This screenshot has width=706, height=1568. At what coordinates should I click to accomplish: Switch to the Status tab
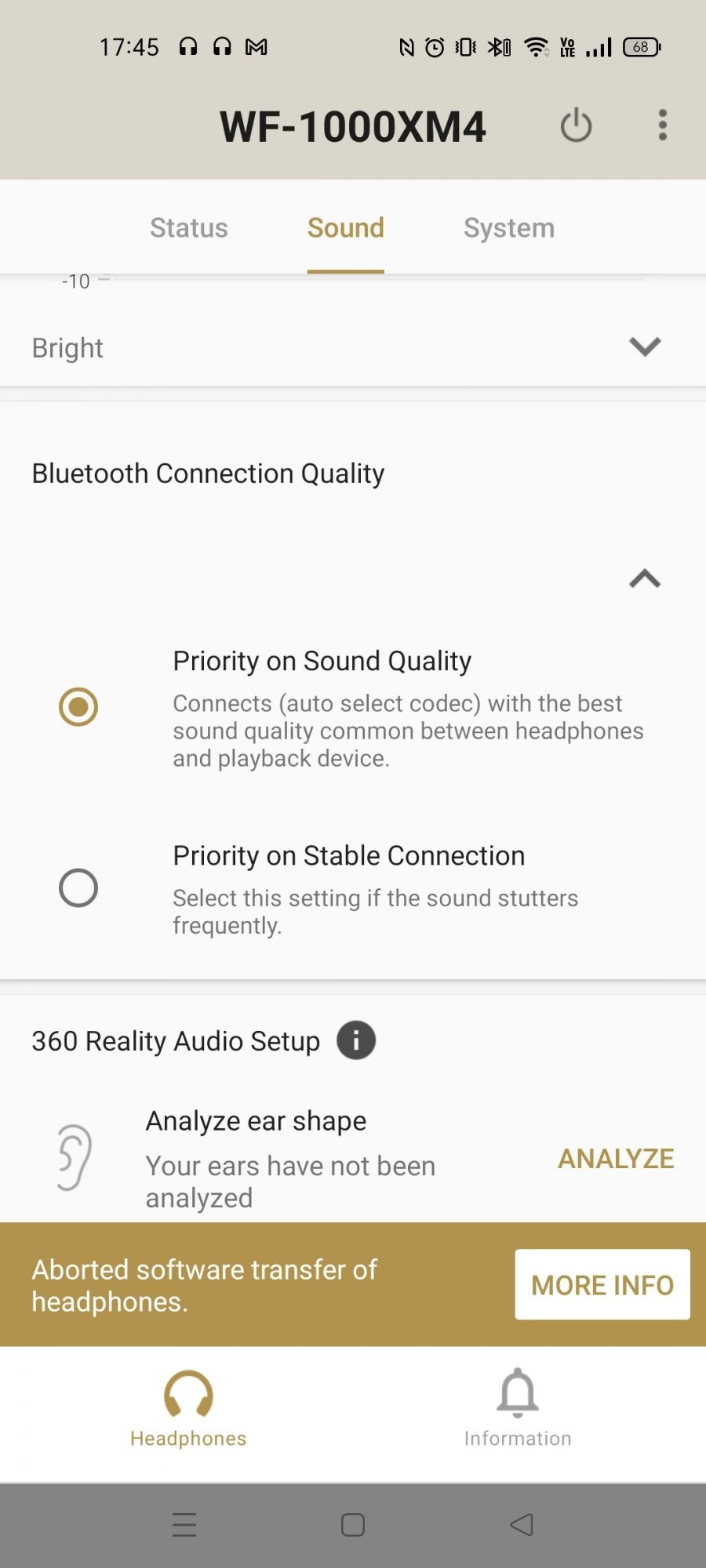(x=188, y=228)
